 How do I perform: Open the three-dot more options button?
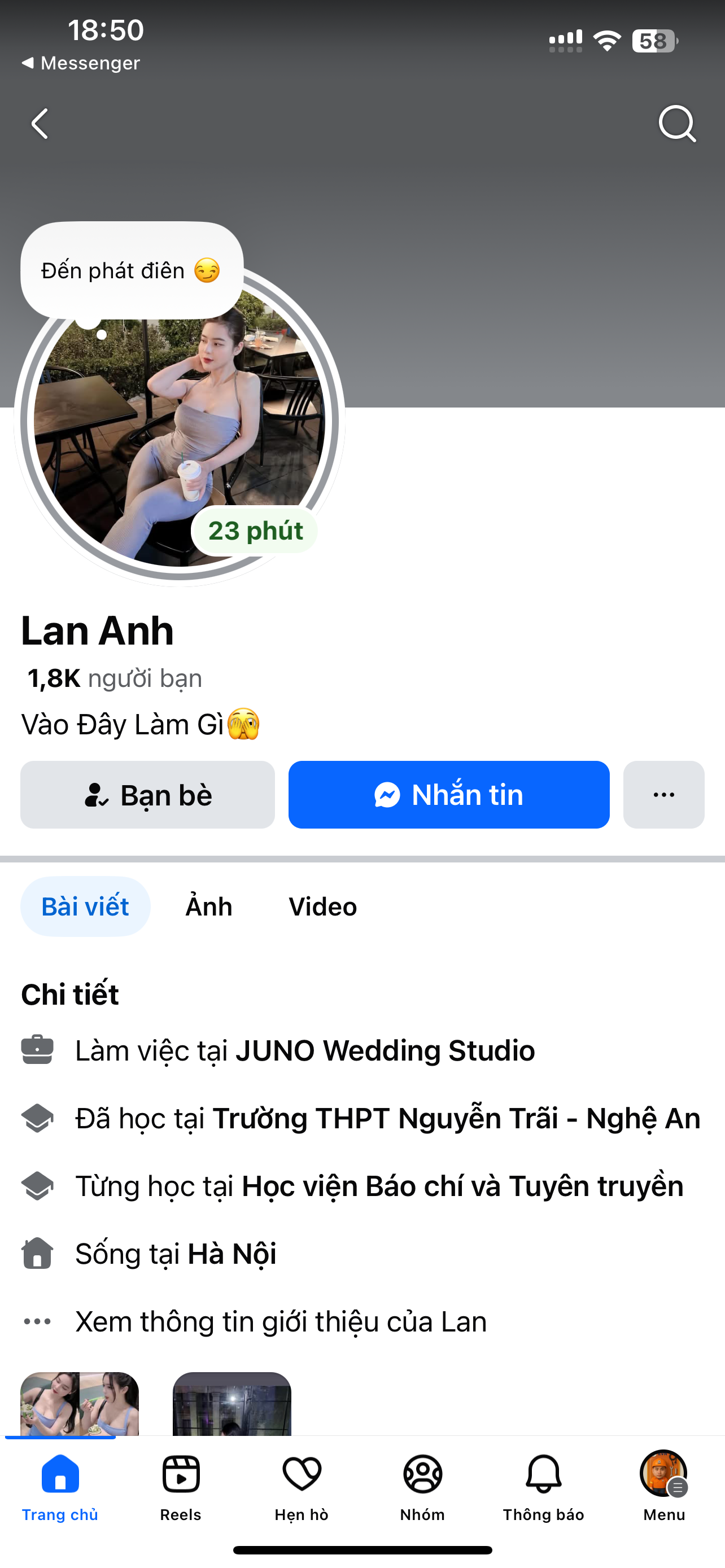click(x=663, y=795)
